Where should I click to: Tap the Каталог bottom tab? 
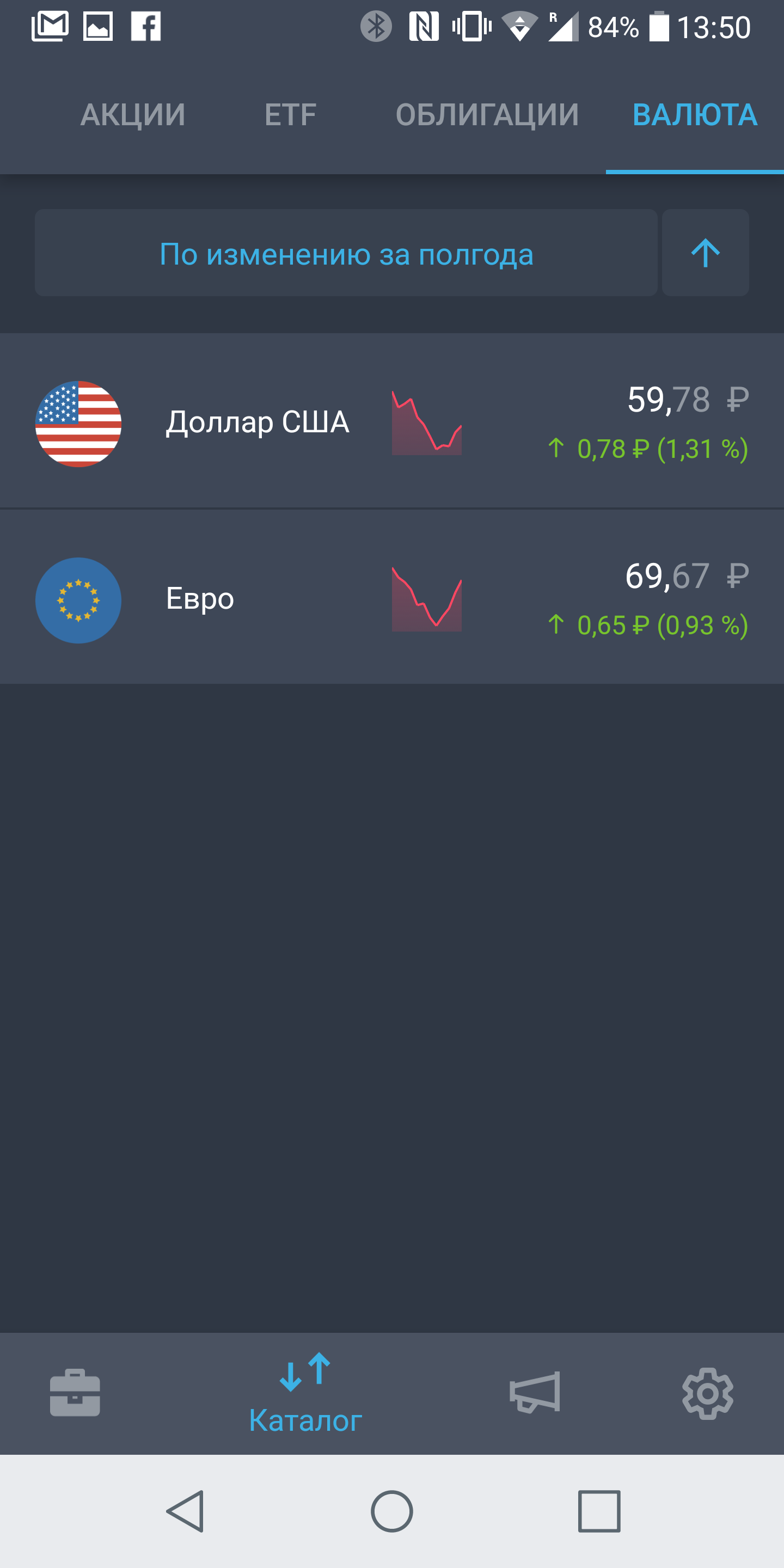(x=305, y=1394)
